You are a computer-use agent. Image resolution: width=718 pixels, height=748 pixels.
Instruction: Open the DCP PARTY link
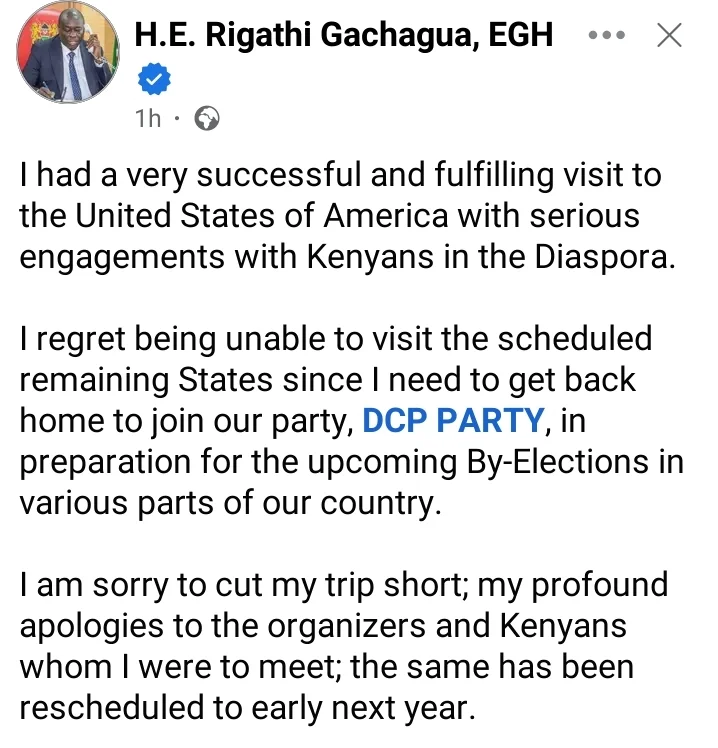[x=455, y=421]
